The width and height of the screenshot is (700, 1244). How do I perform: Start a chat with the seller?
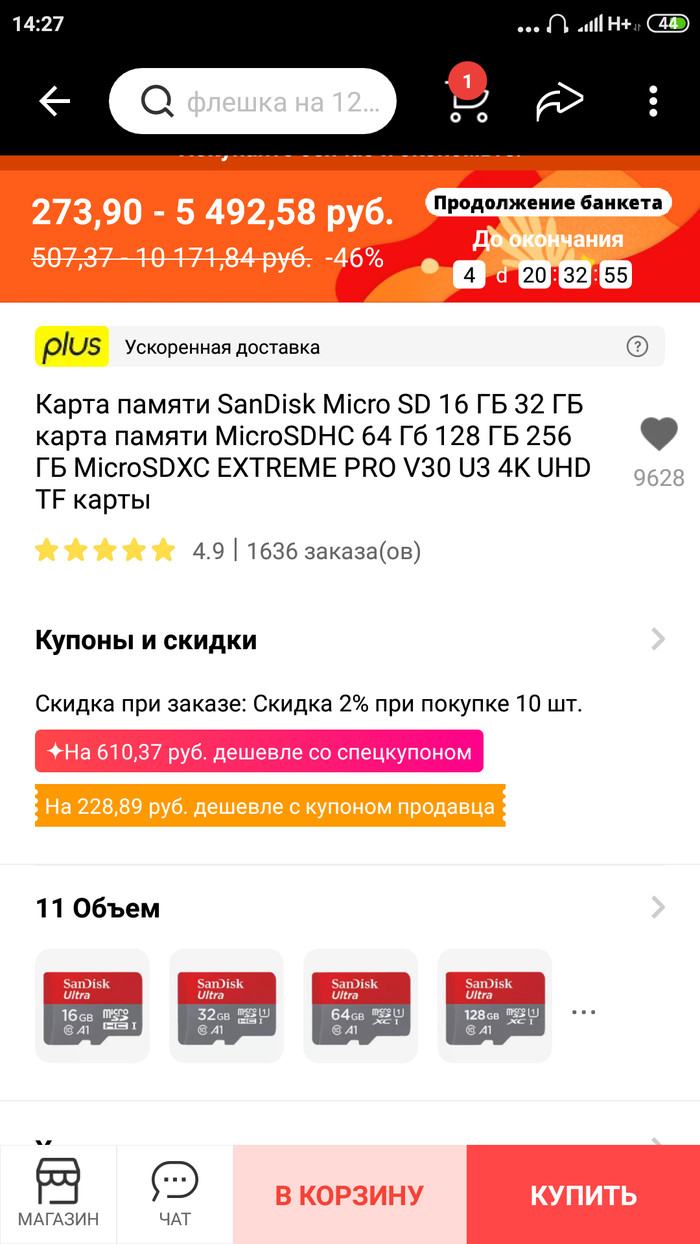coord(175,1195)
